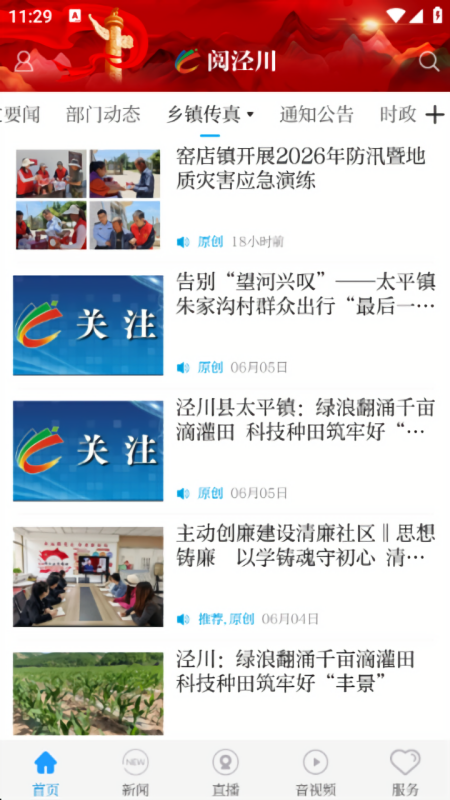Image resolution: width=450 pixels, height=800 pixels.
Task: Expand the 乡镇传真 dropdown tab
Action: (x=210, y=115)
